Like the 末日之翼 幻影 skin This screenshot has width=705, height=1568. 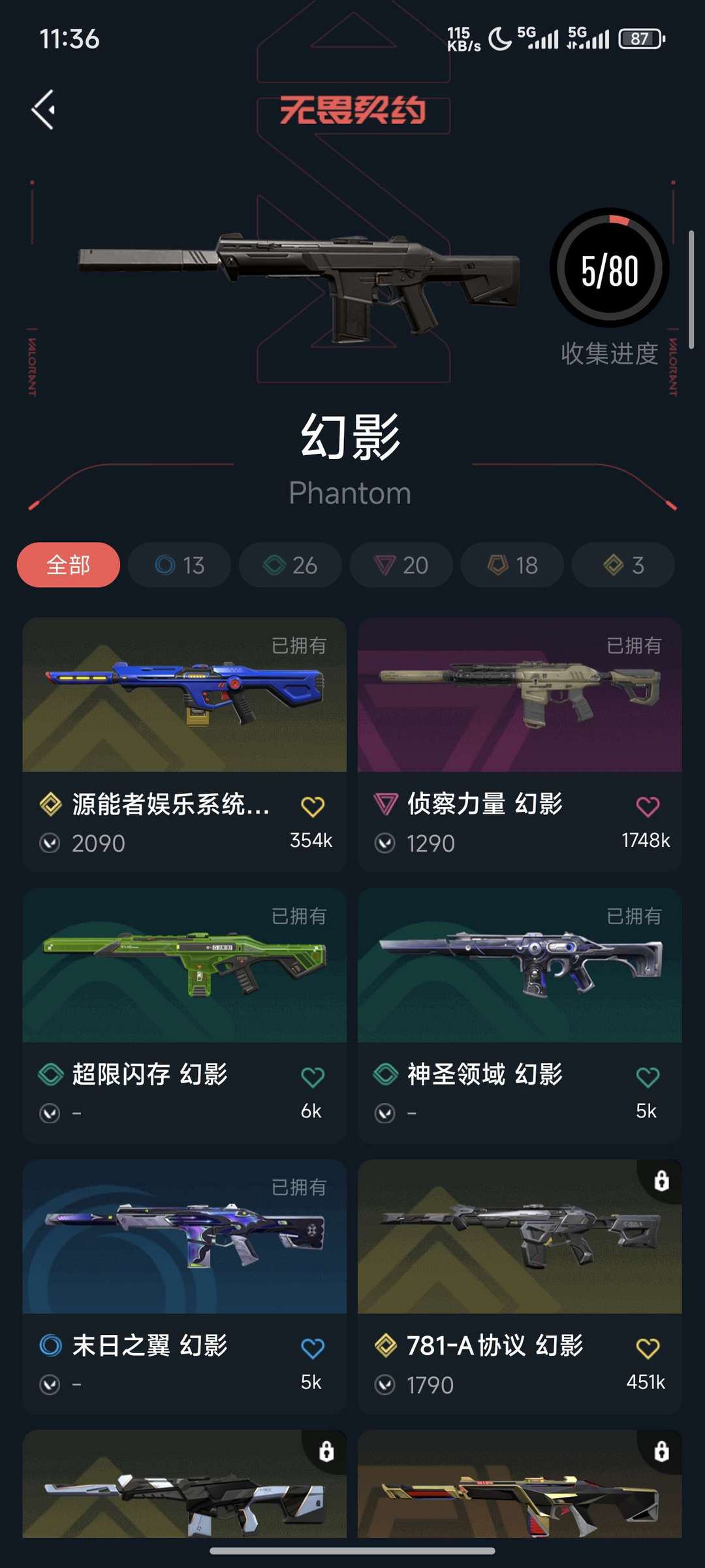coord(313,1349)
